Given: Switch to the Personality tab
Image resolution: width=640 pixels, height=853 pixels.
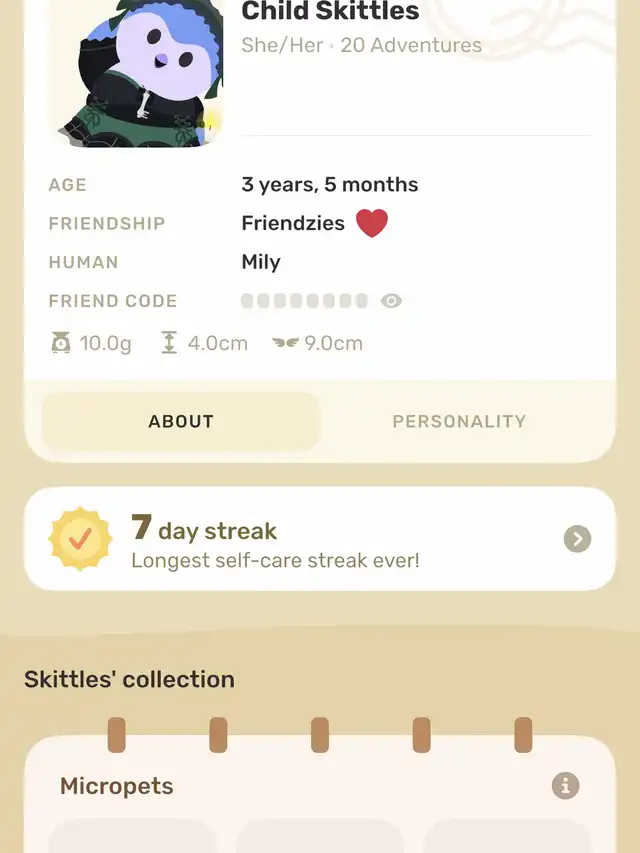Looking at the screenshot, I should [x=459, y=421].
